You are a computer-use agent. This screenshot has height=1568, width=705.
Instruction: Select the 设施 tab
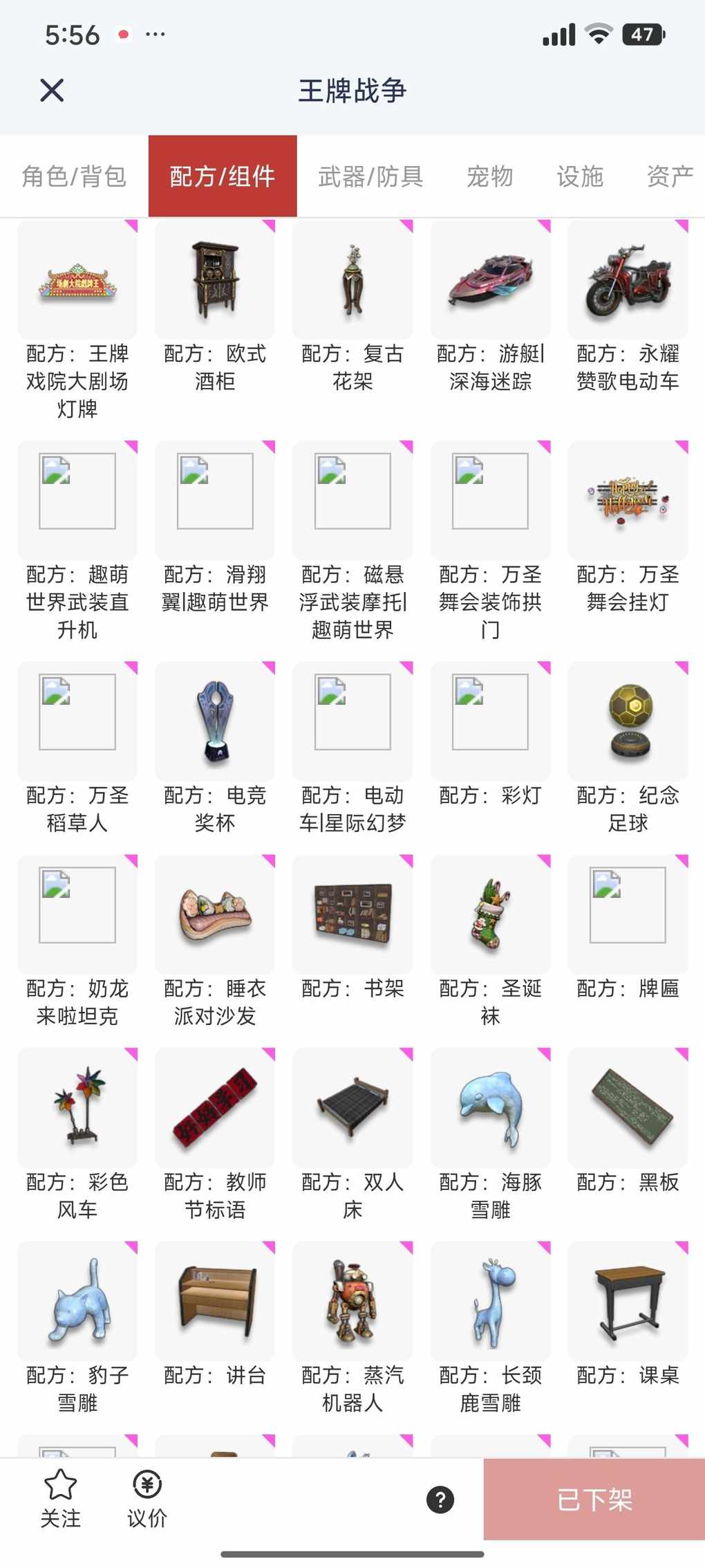click(x=580, y=176)
